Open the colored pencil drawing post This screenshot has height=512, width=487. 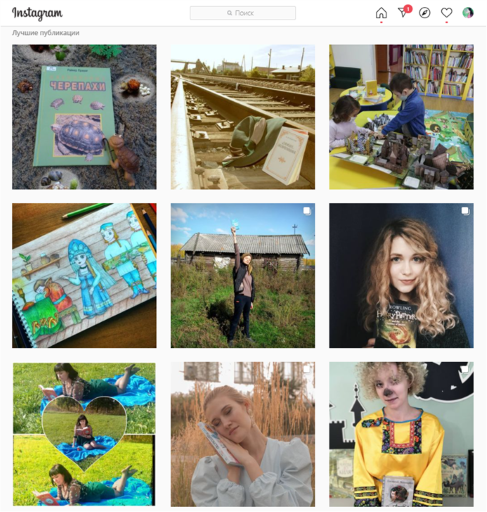pos(84,276)
